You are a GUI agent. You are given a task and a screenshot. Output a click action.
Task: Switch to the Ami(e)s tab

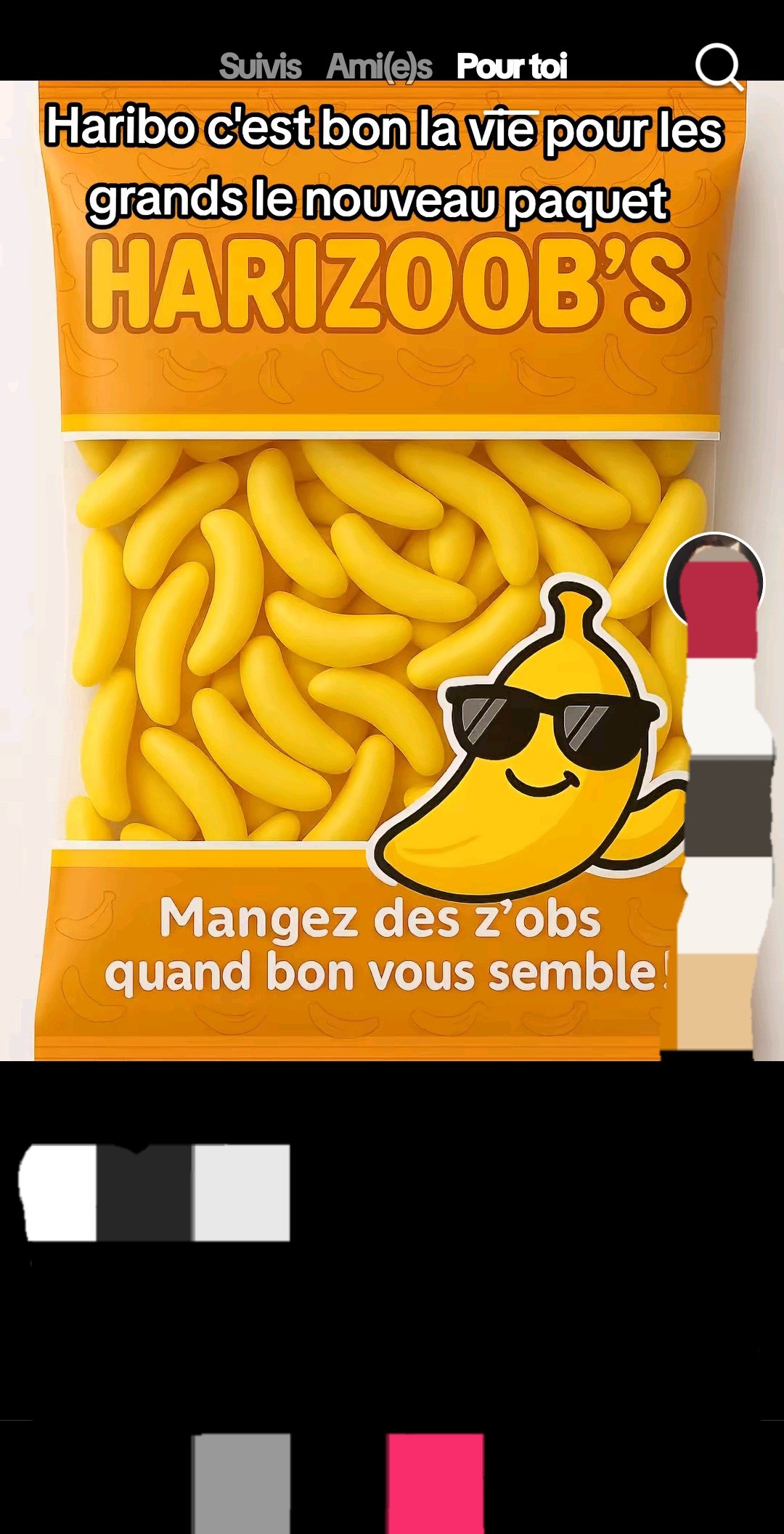click(379, 66)
